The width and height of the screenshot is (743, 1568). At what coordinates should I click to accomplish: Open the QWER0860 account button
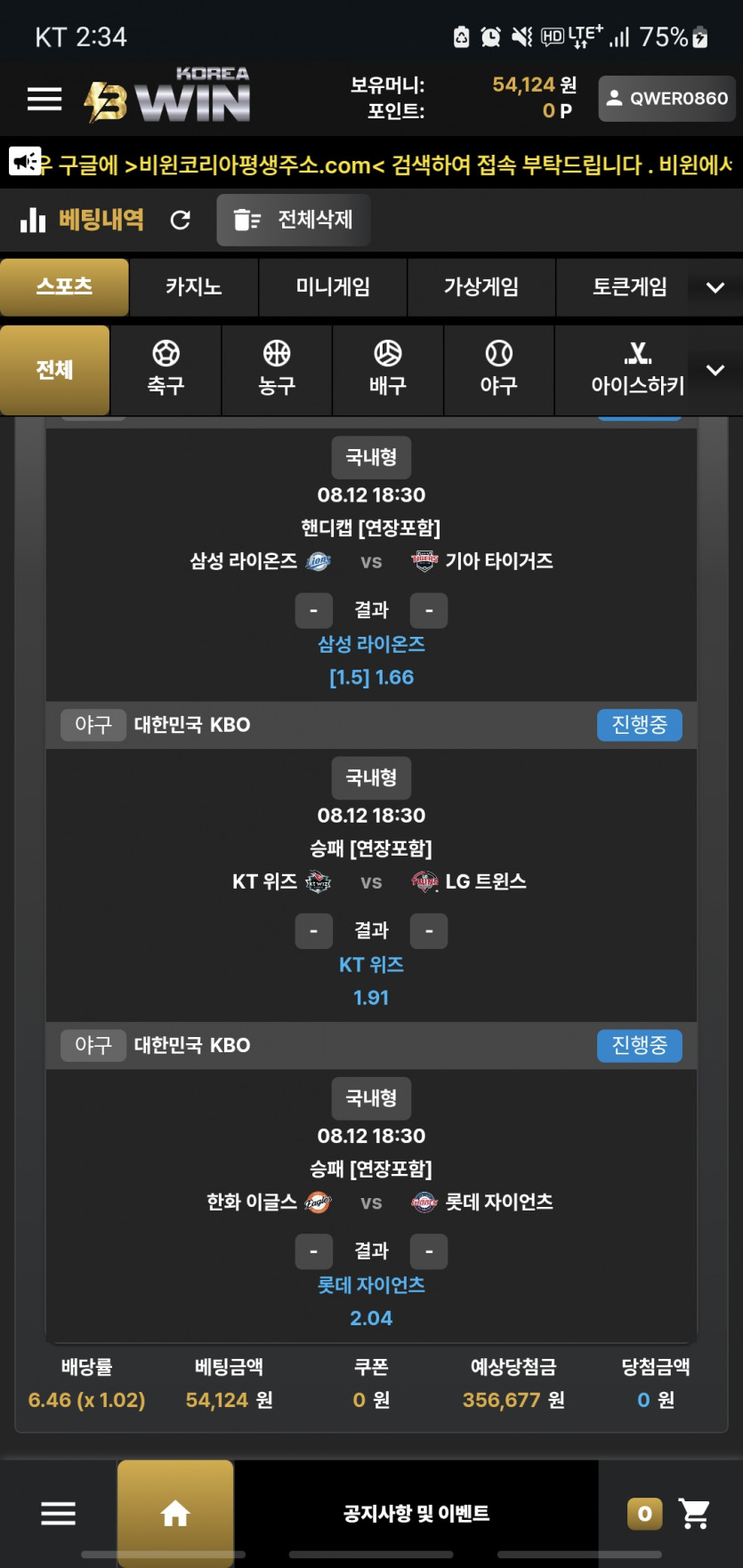click(x=667, y=99)
